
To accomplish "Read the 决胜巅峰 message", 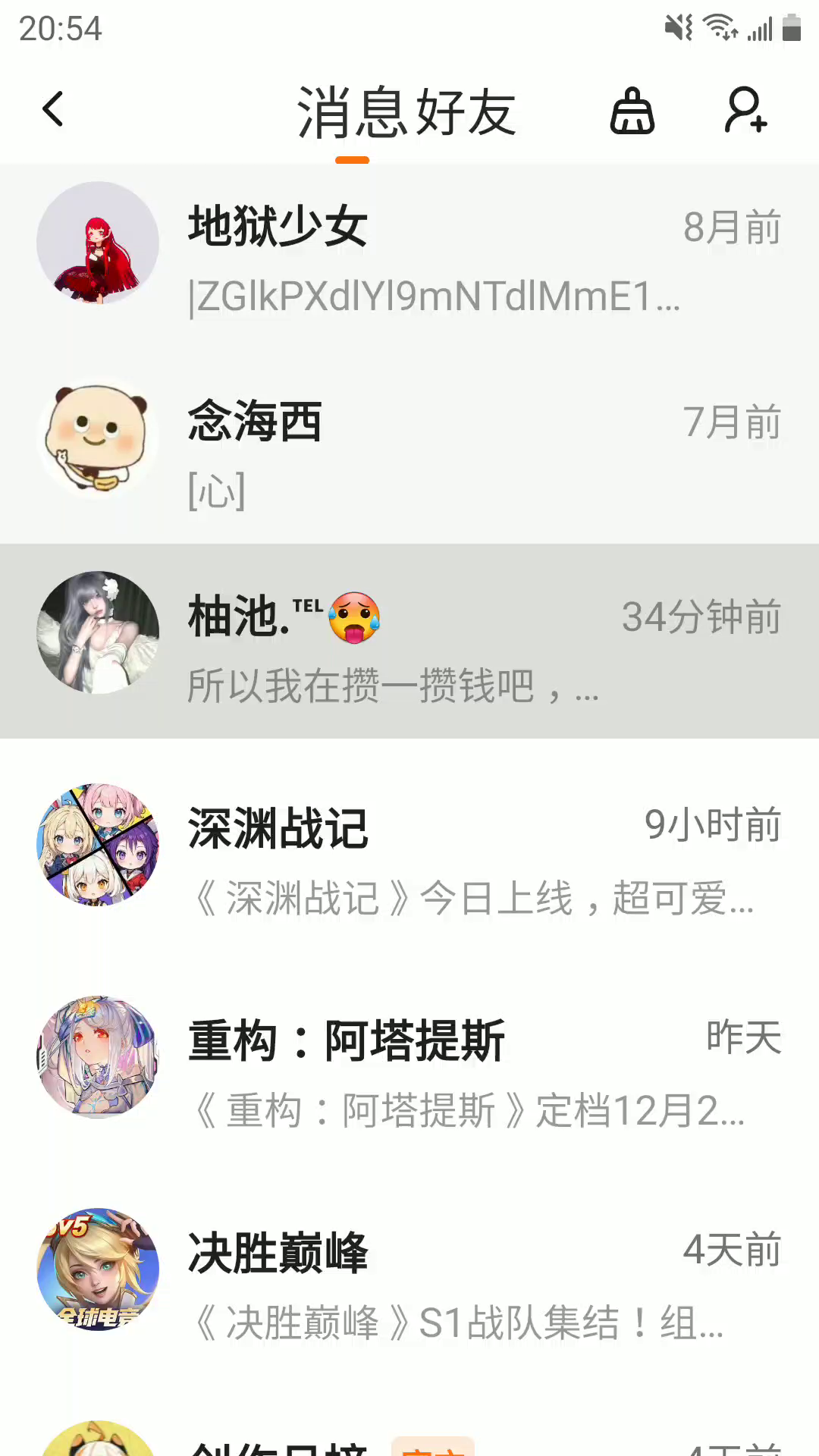I will 409,1278.
